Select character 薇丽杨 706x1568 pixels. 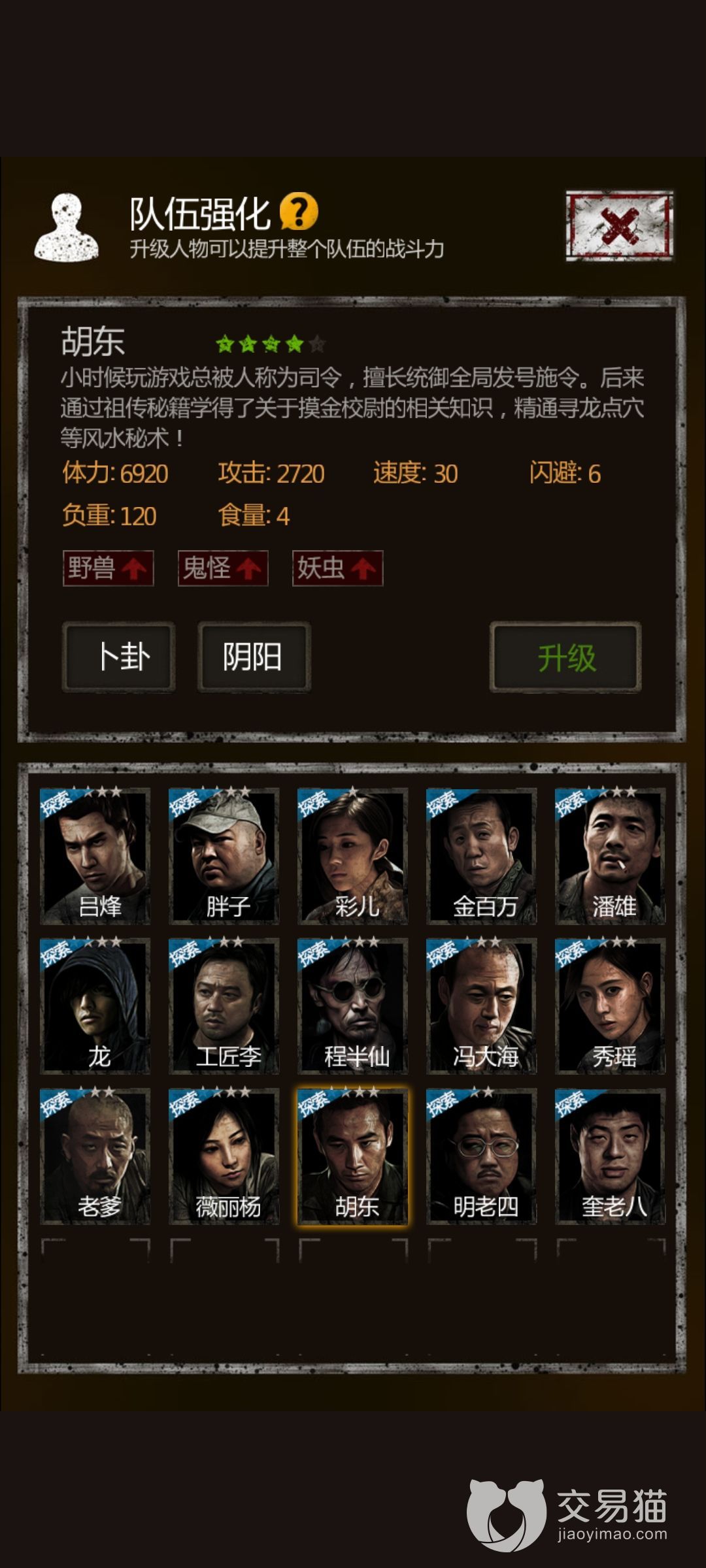tap(224, 1156)
